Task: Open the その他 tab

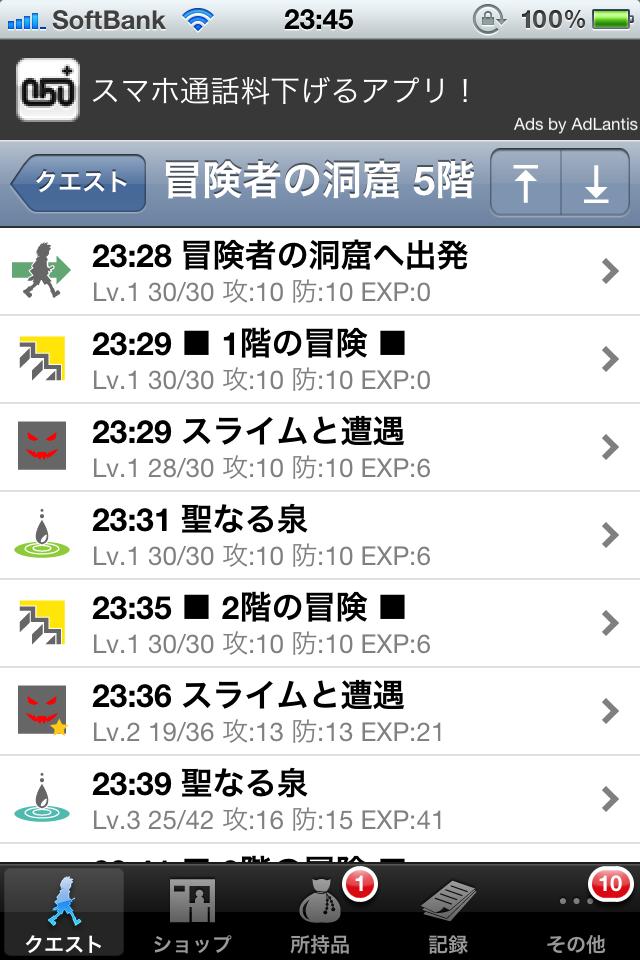Action: [x=576, y=912]
